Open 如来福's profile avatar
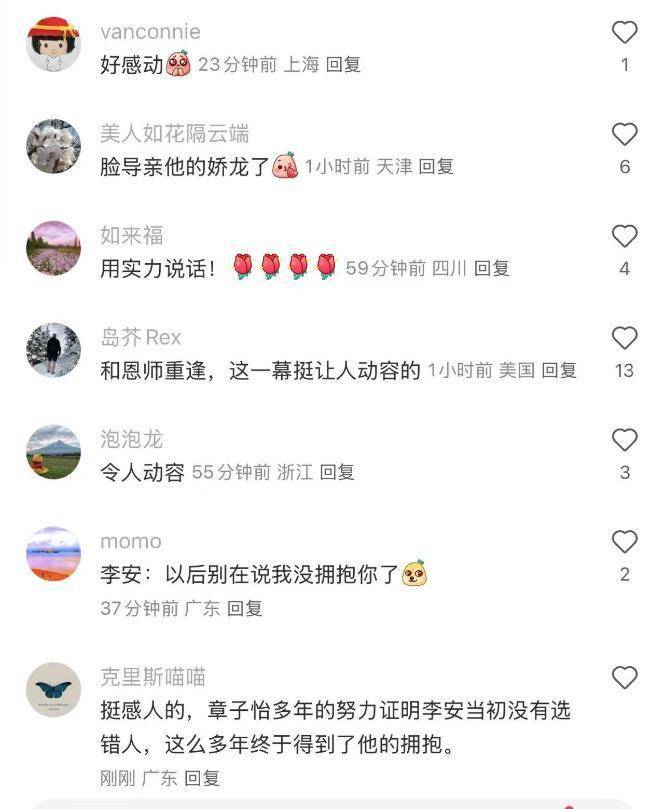The image size is (656, 809). (53, 248)
